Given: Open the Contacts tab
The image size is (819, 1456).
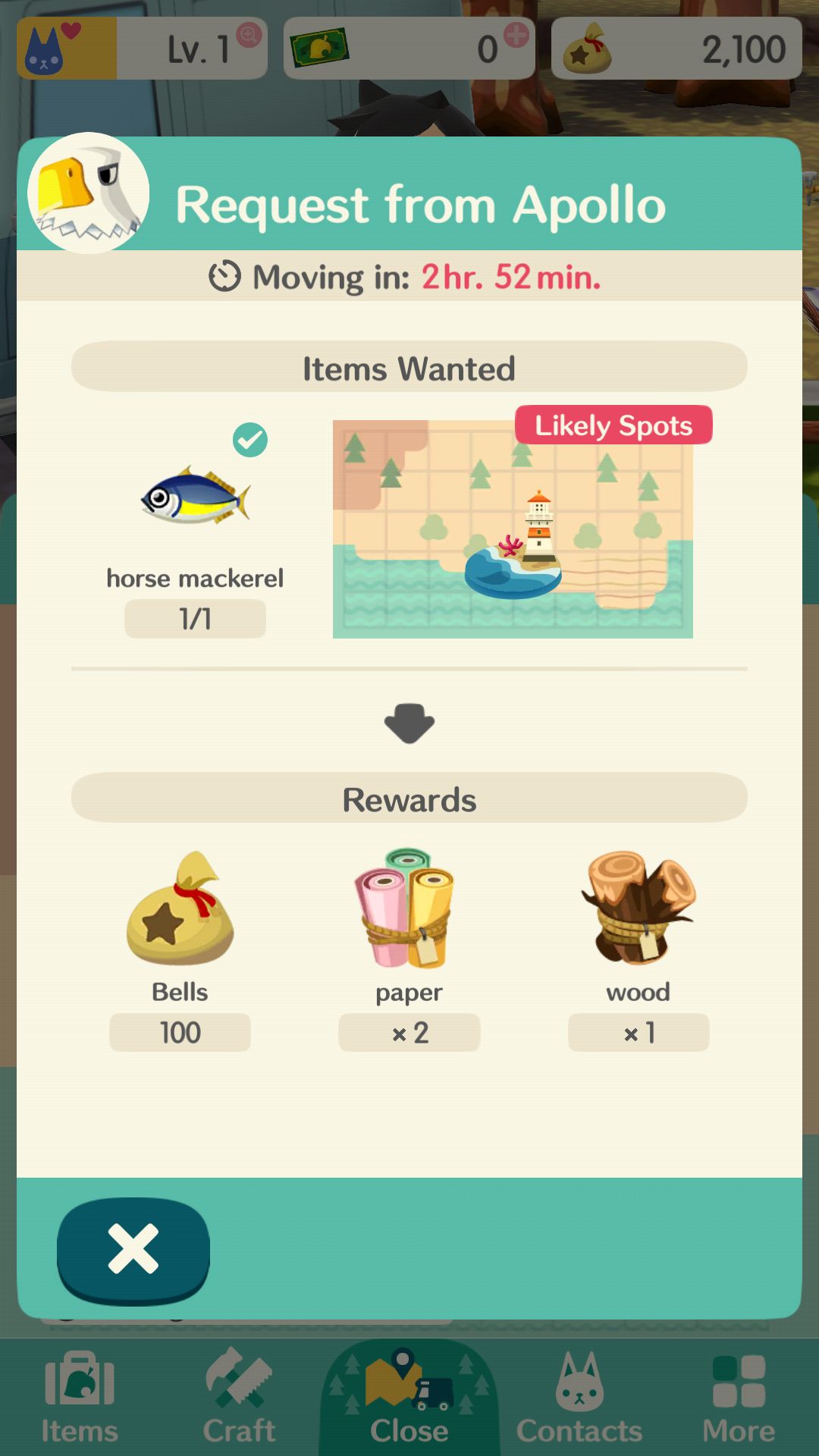Looking at the screenshot, I should pos(579,1398).
